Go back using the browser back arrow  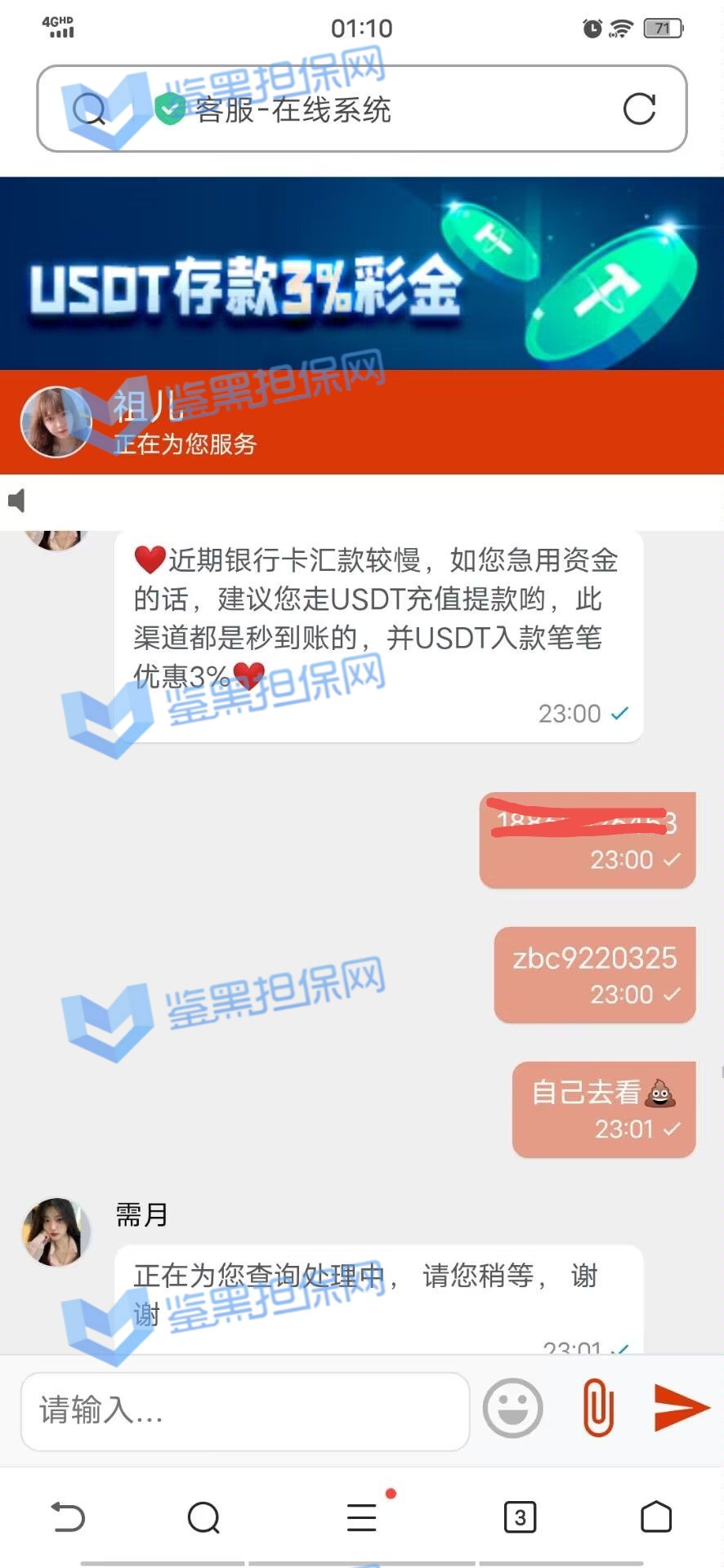pyautogui.click(x=68, y=1517)
